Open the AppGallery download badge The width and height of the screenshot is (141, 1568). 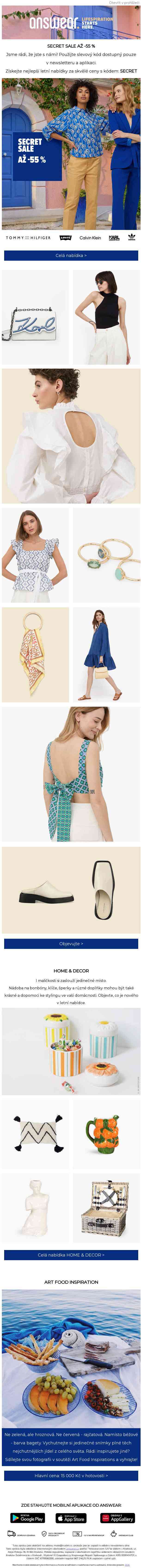117,1518
